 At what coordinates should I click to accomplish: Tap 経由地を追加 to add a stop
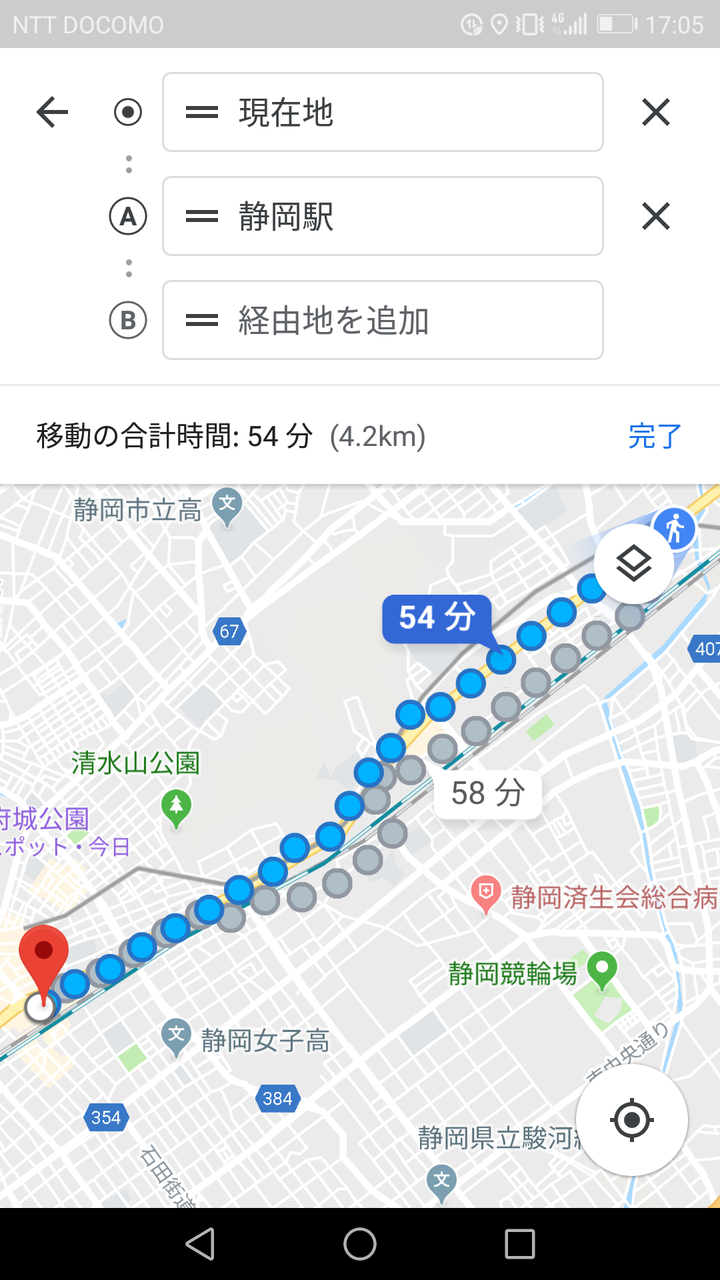pyautogui.click(x=383, y=320)
